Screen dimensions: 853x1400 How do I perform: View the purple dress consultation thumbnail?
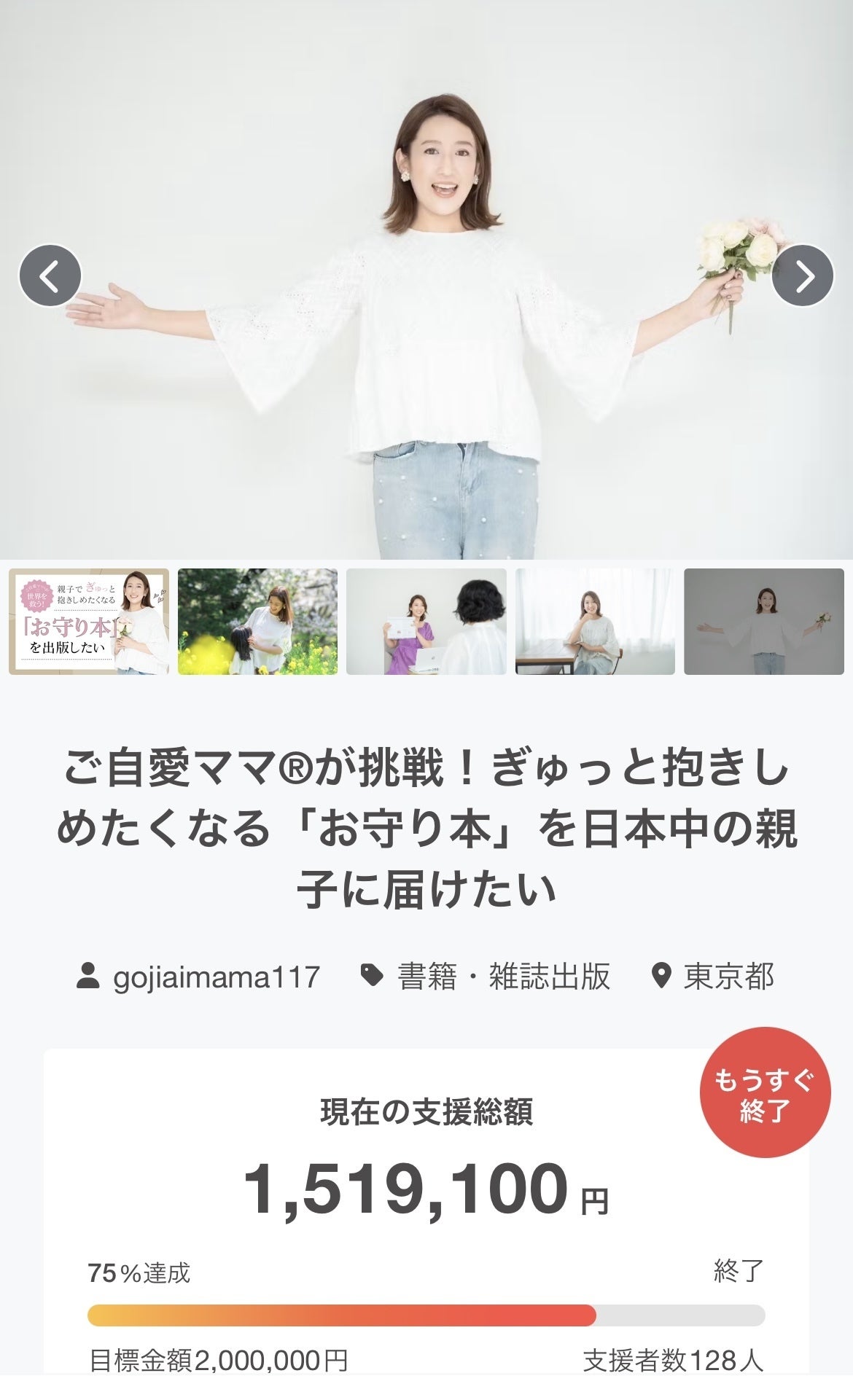tap(426, 622)
